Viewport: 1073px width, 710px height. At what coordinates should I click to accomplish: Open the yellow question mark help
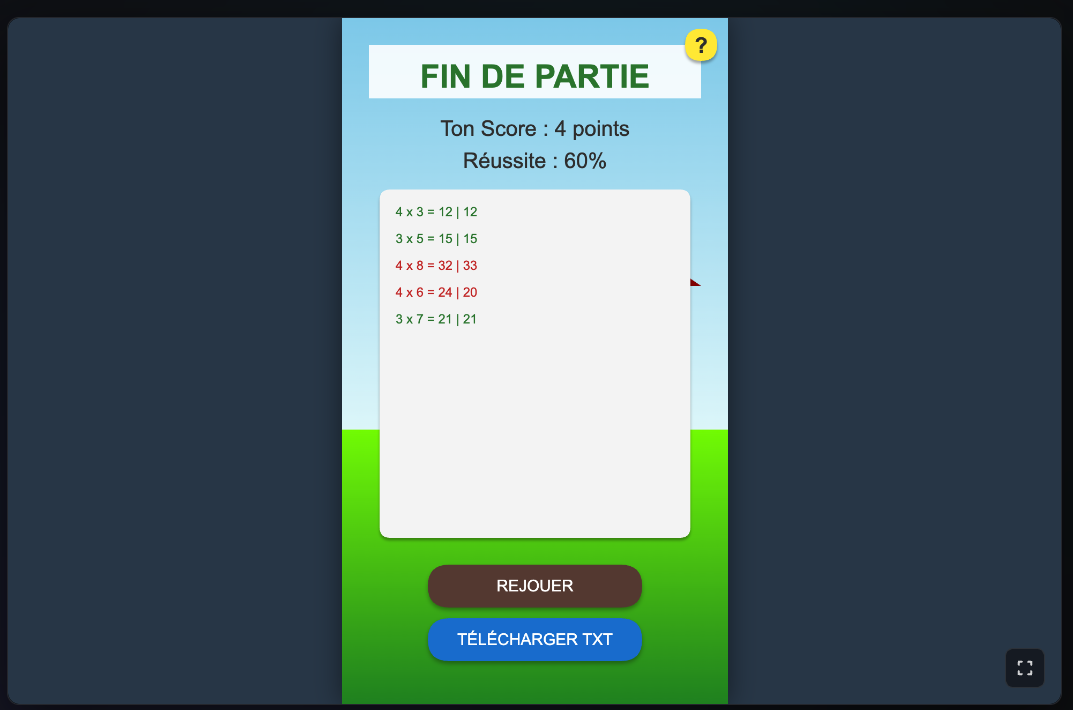[x=701, y=45]
